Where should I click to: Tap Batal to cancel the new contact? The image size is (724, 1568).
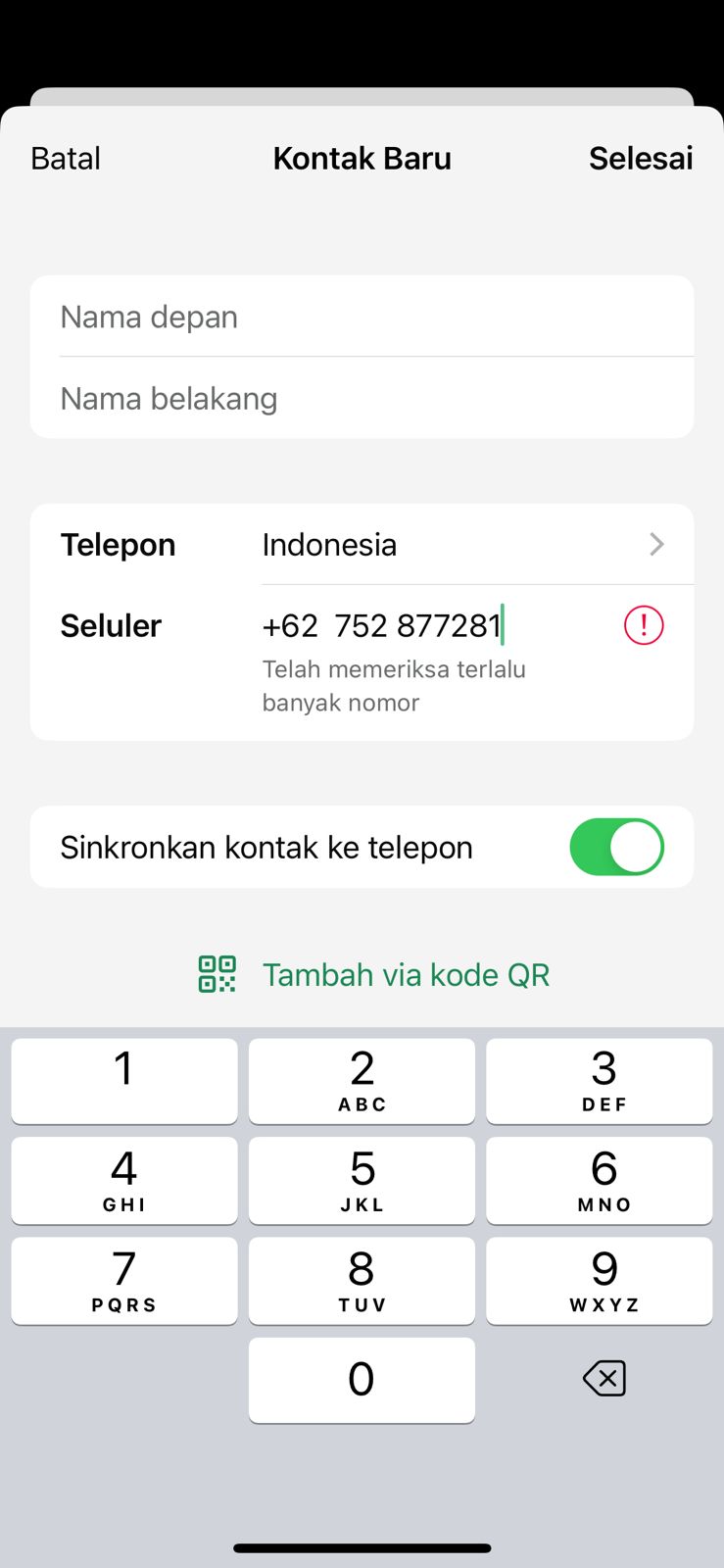[66, 159]
